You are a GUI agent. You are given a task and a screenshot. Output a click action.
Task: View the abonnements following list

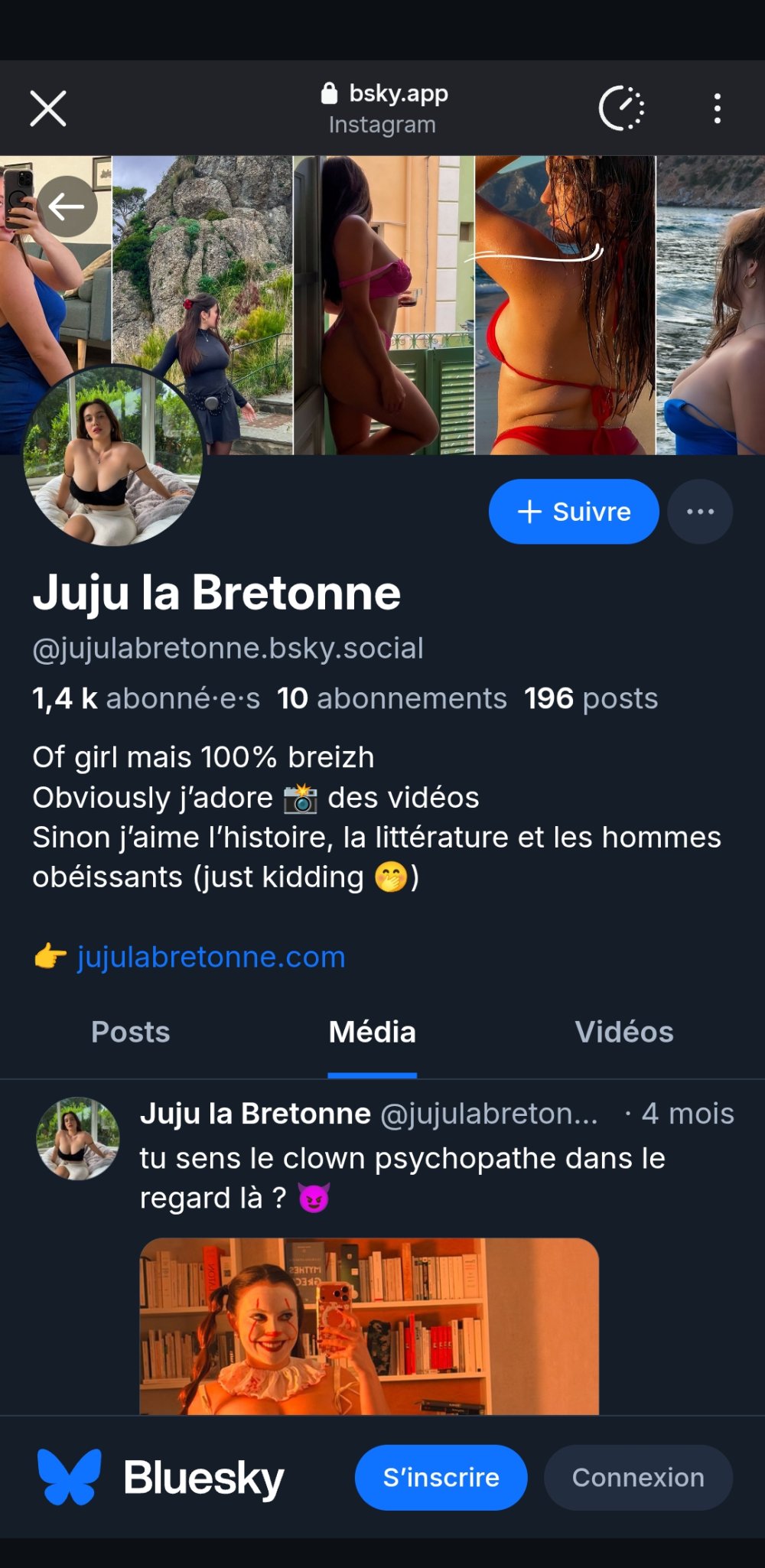[392, 698]
